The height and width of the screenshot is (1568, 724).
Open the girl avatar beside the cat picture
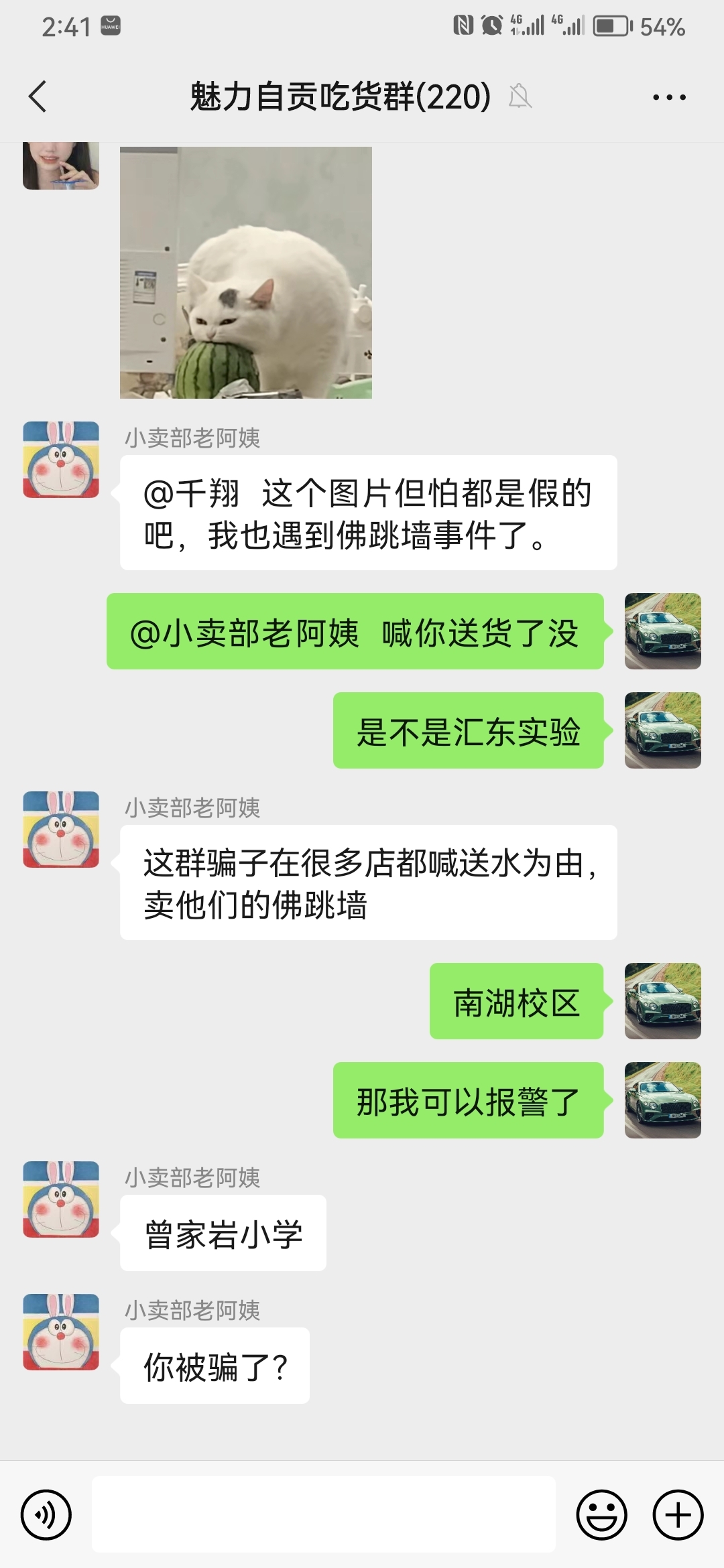[61, 165]
